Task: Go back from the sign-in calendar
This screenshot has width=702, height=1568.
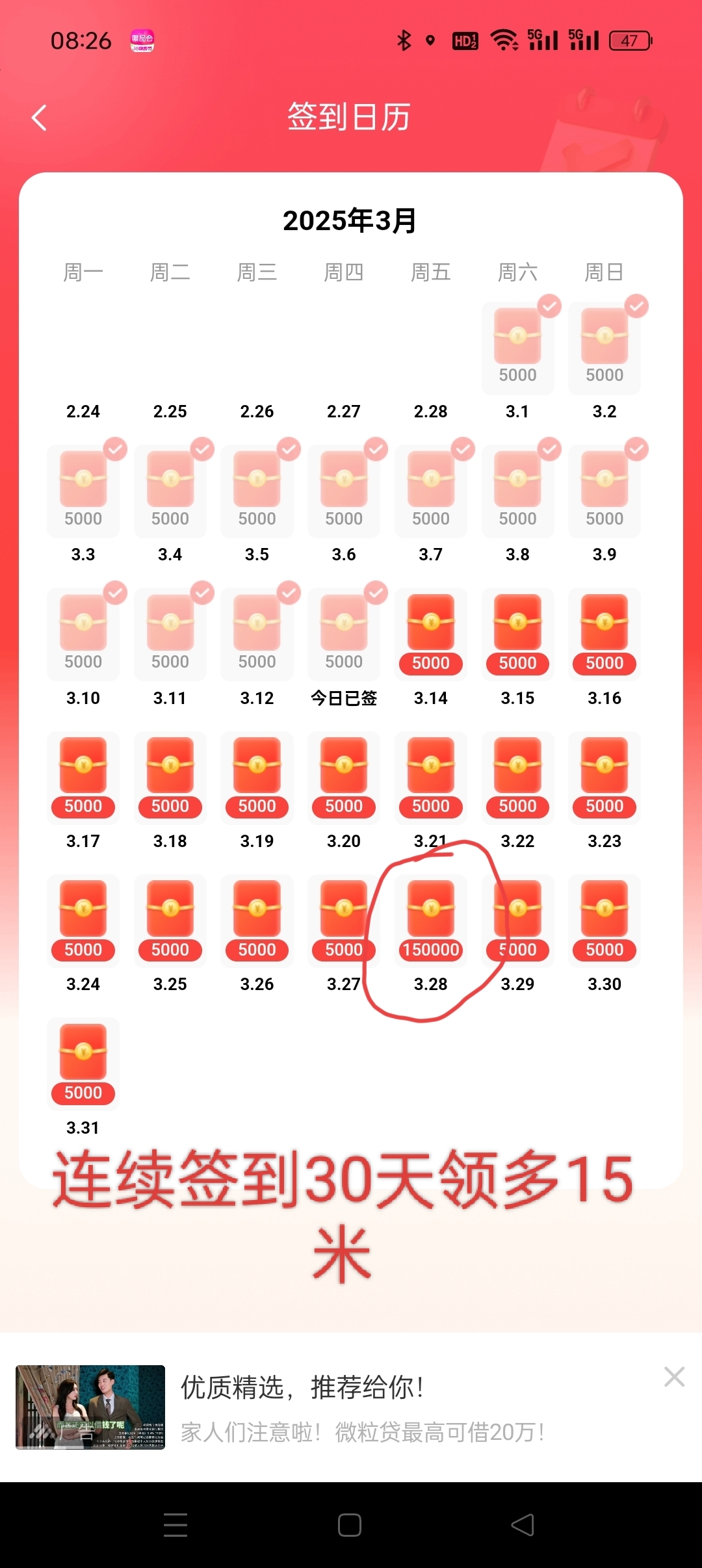Action: [40, 118]
